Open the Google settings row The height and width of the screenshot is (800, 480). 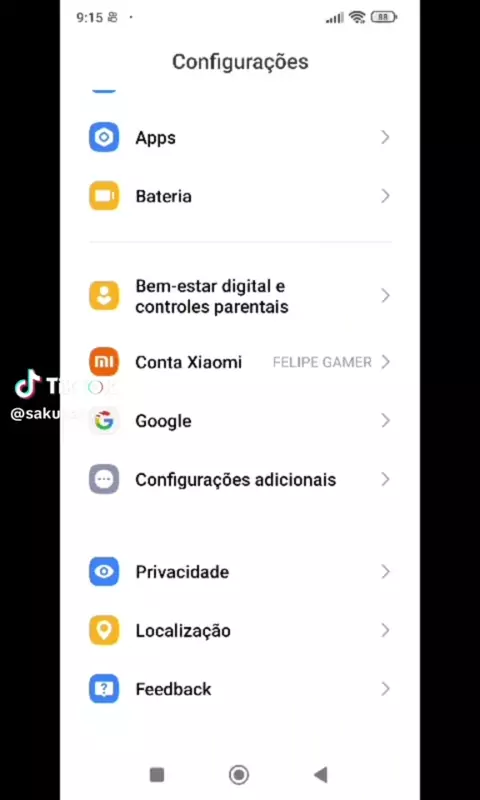pos(240,421)
